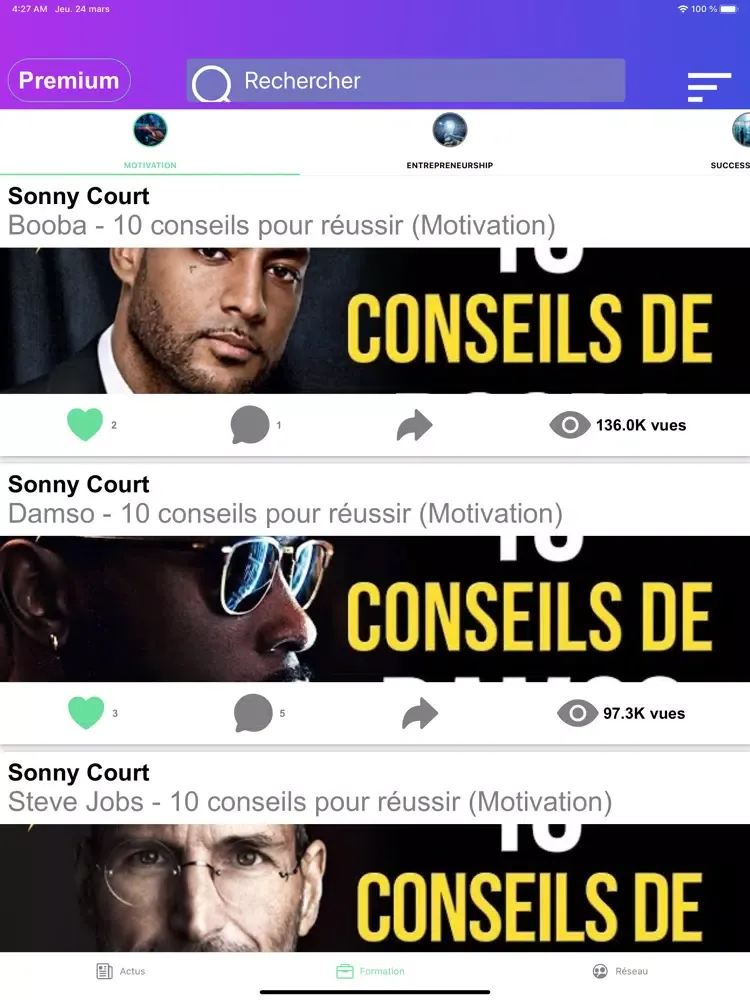
Task: Open comments on the Booba video
Action: point(250,425)
